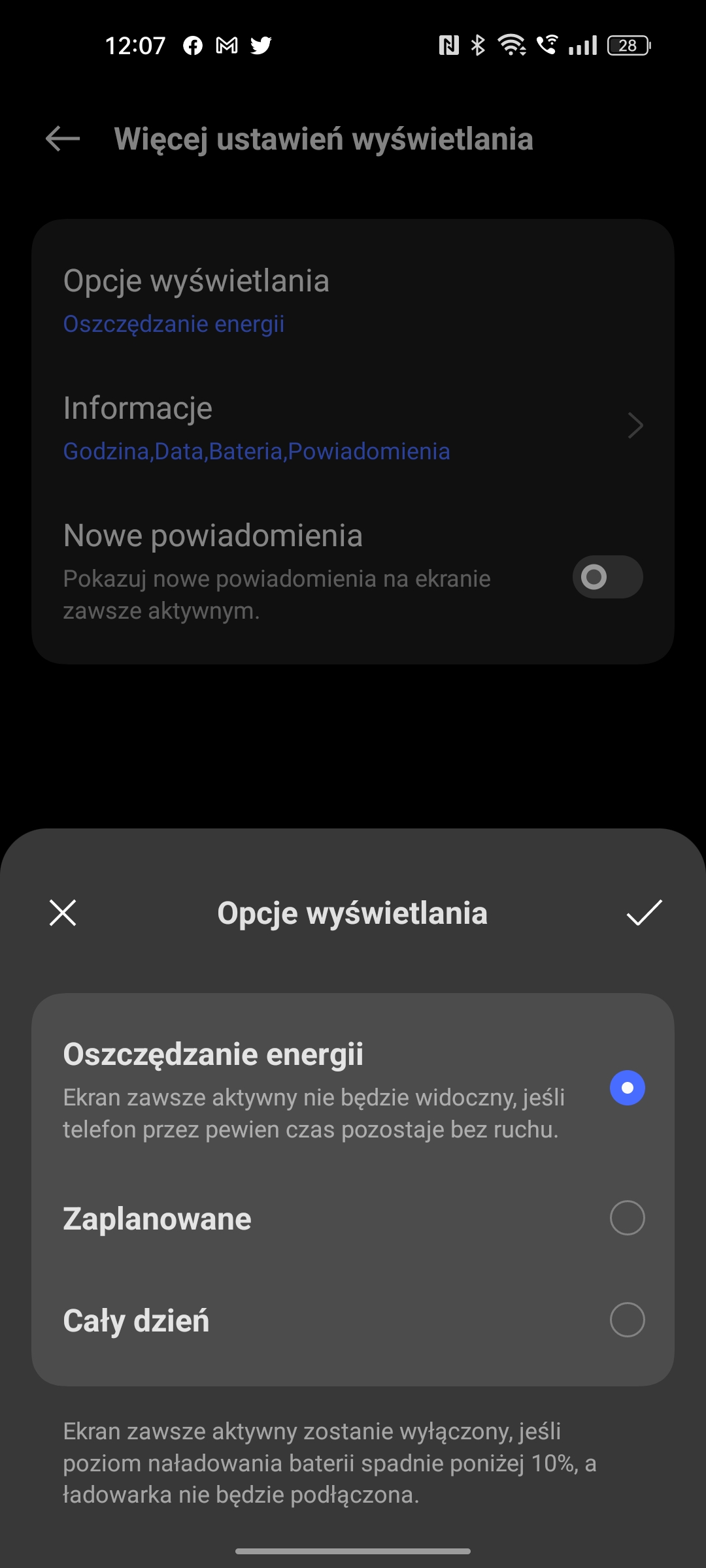Open Informacje via its chevron arrow
The image size is (706, 1568).
[x=635, y=425]
